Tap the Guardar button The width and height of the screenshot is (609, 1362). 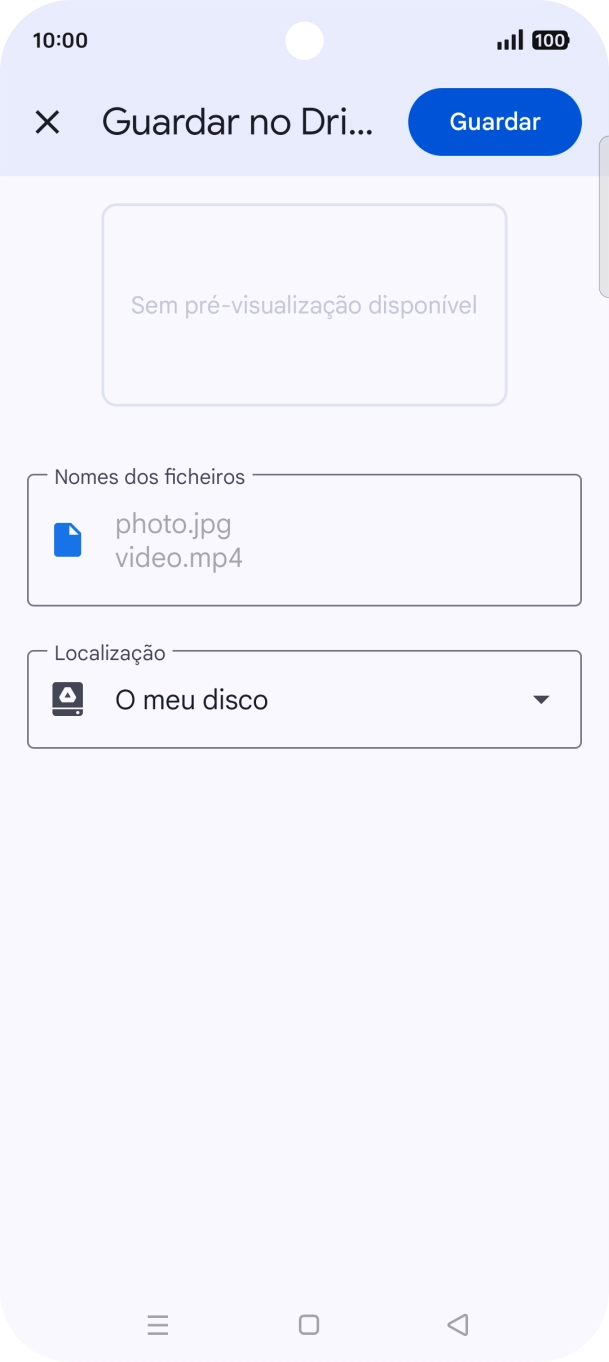(x=494, y=122)
